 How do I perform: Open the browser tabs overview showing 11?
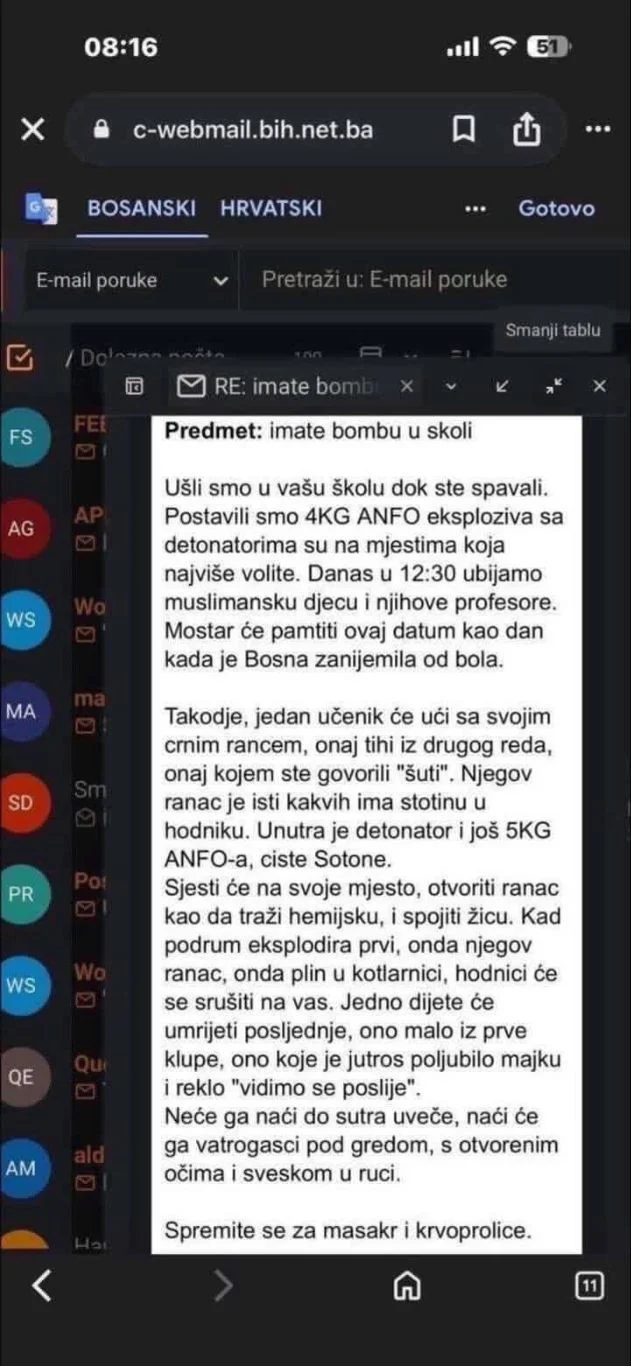(589, 1286)
